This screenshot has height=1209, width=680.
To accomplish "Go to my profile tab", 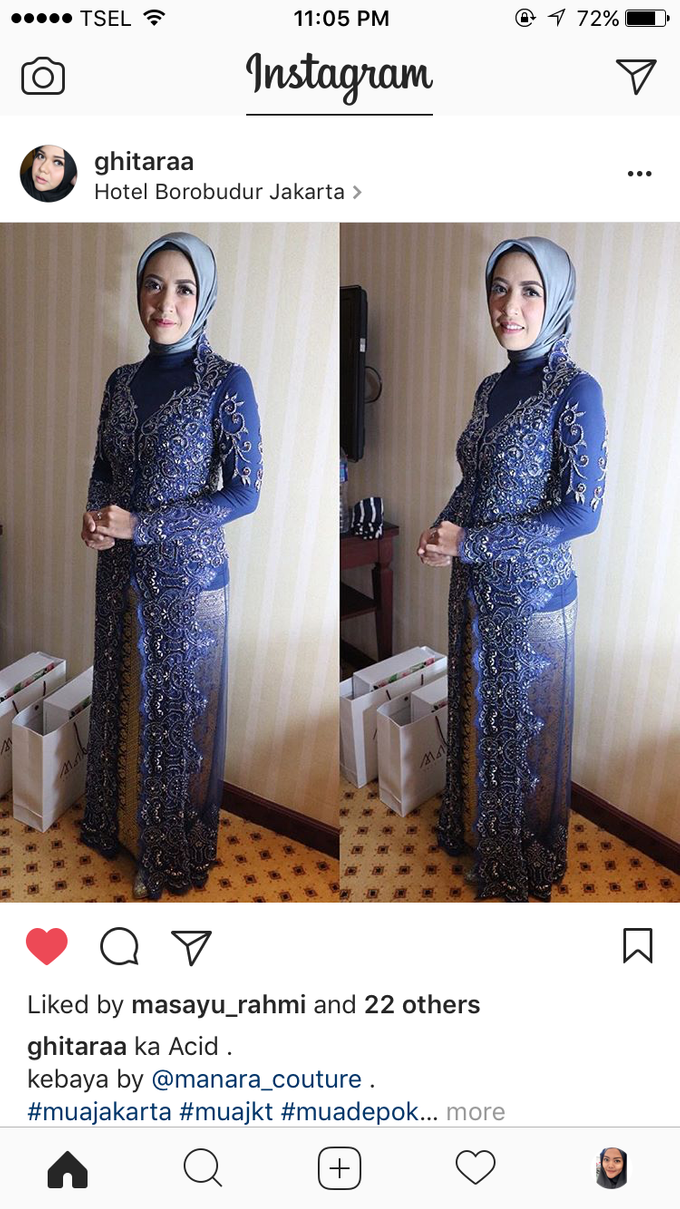I will click(x=611, y=1168).
